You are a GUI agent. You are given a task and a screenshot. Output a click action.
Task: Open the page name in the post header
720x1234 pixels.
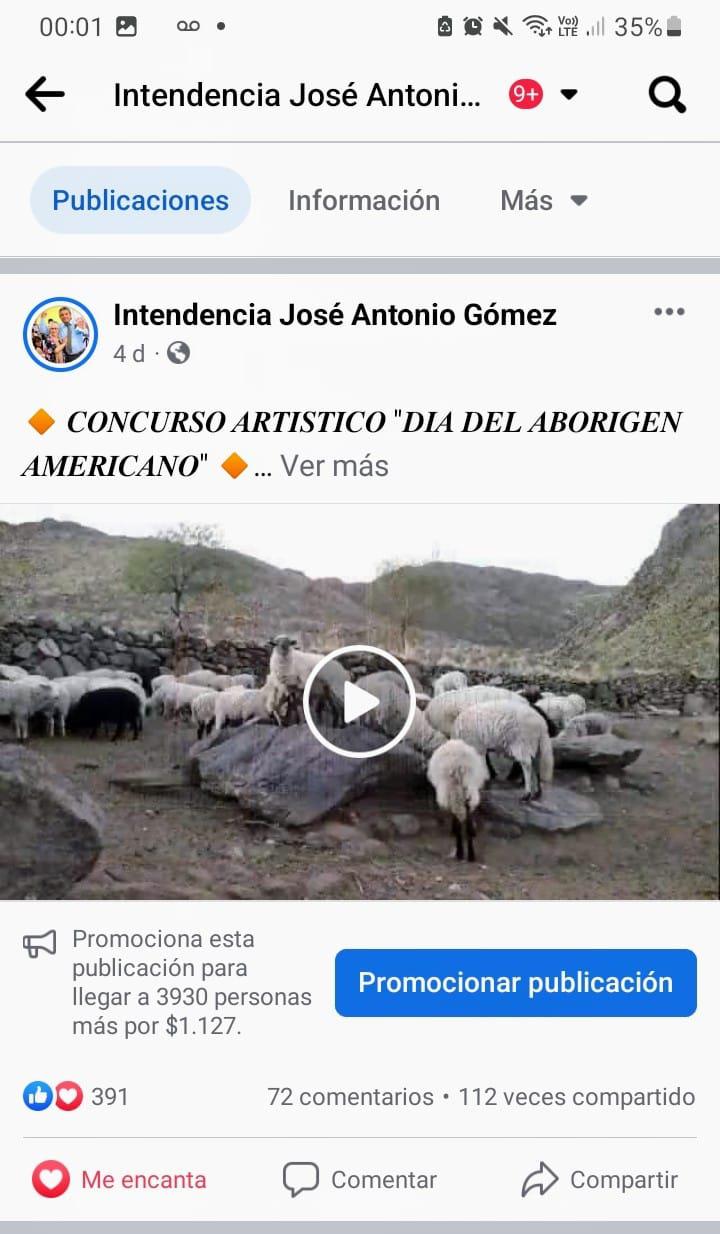click(334, 315)
